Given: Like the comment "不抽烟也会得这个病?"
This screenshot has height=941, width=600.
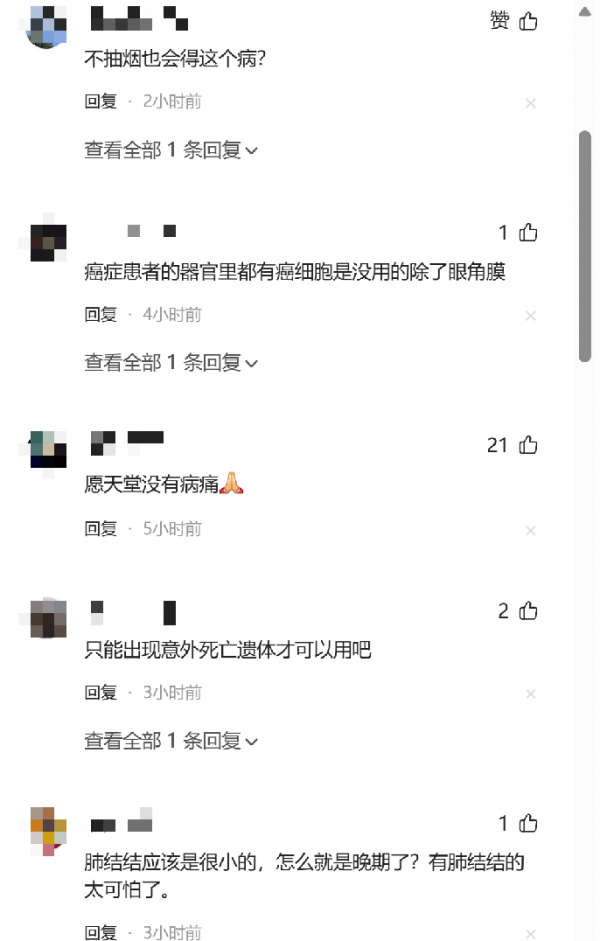Looking at the screenshot, I should coord(527,21).
